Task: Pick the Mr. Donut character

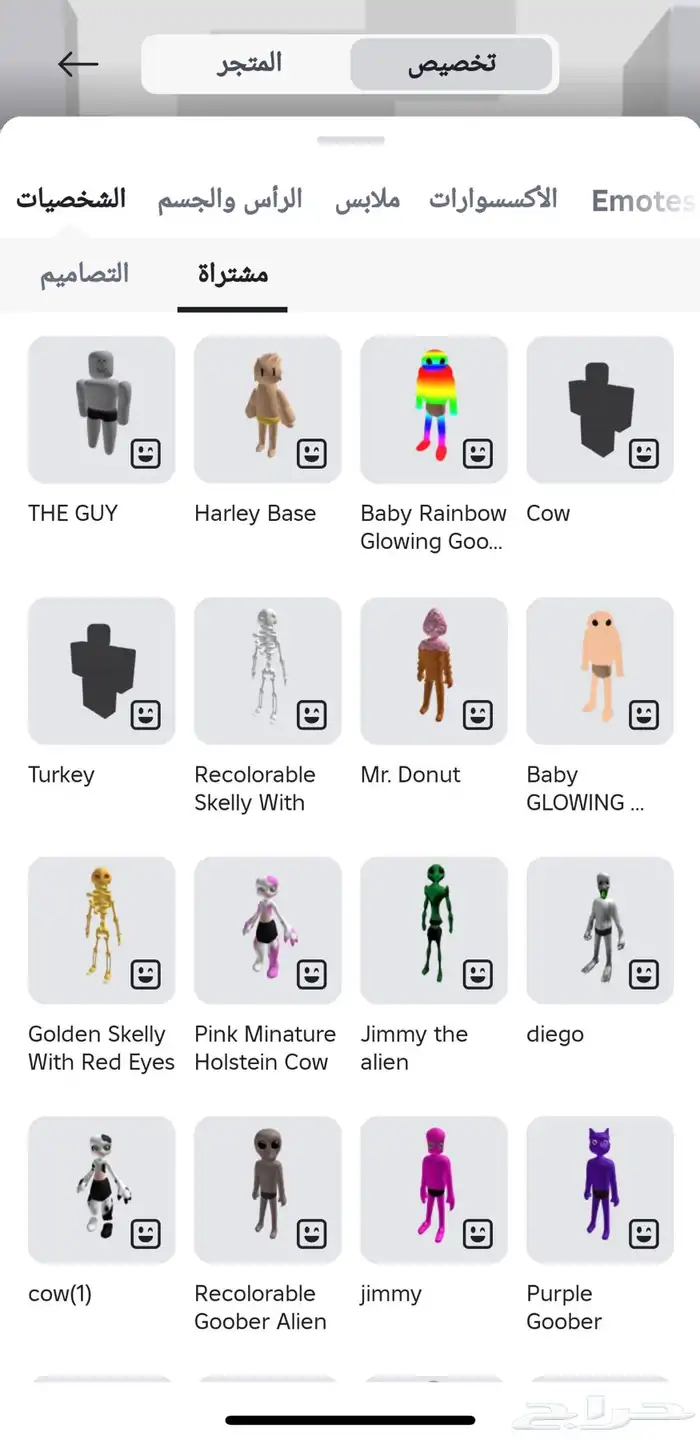Action: click(433, 671)
